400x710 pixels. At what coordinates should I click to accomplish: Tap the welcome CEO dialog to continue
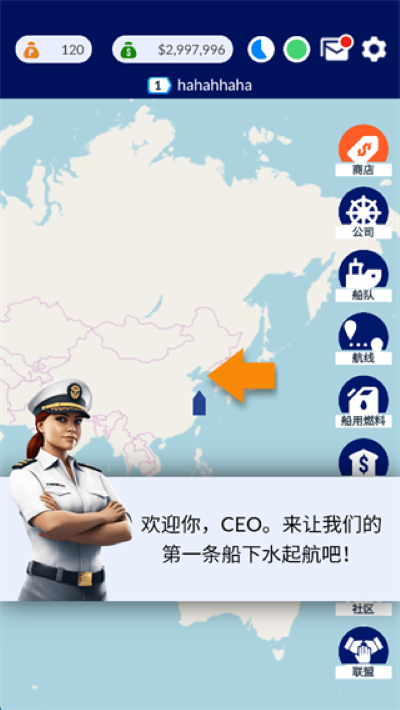coord(200,538)
